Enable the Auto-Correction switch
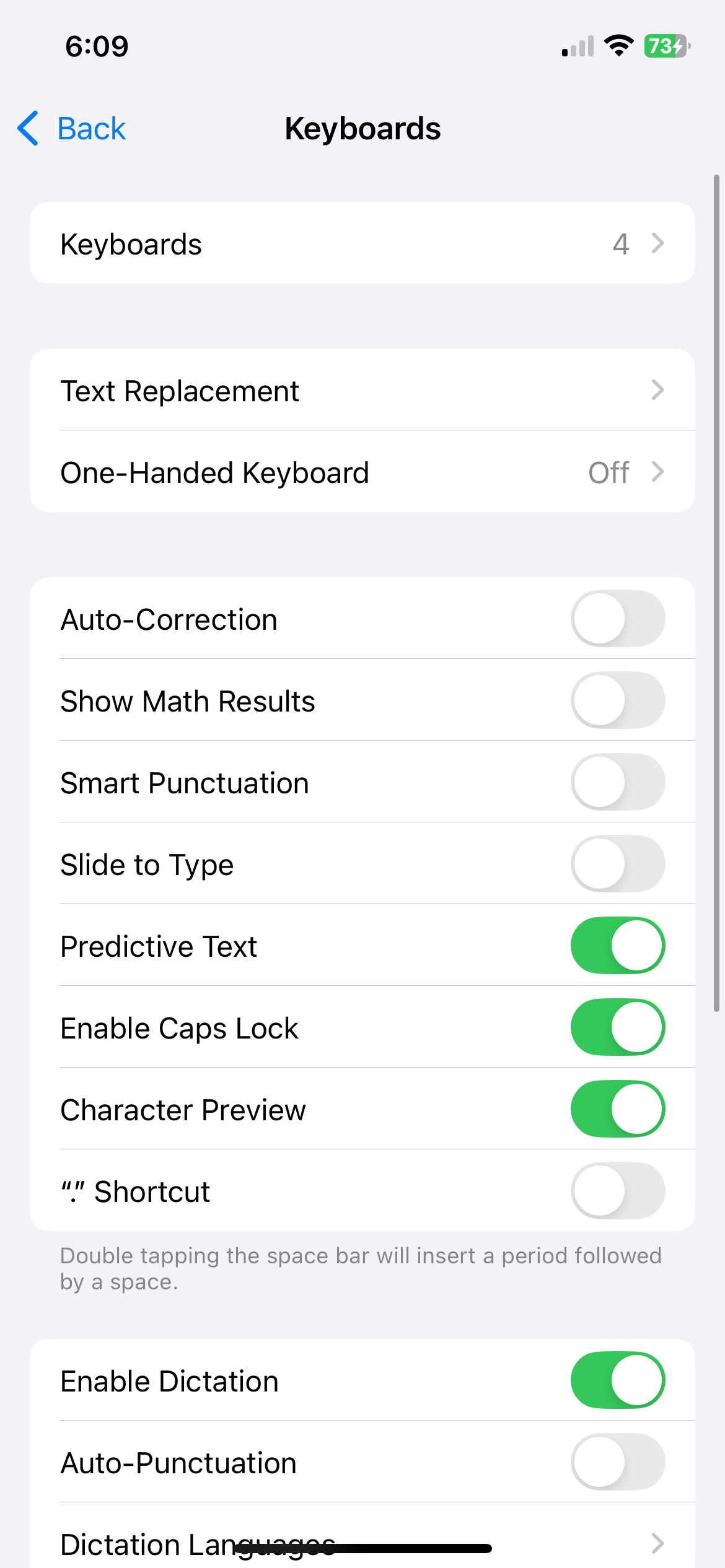 617,619
